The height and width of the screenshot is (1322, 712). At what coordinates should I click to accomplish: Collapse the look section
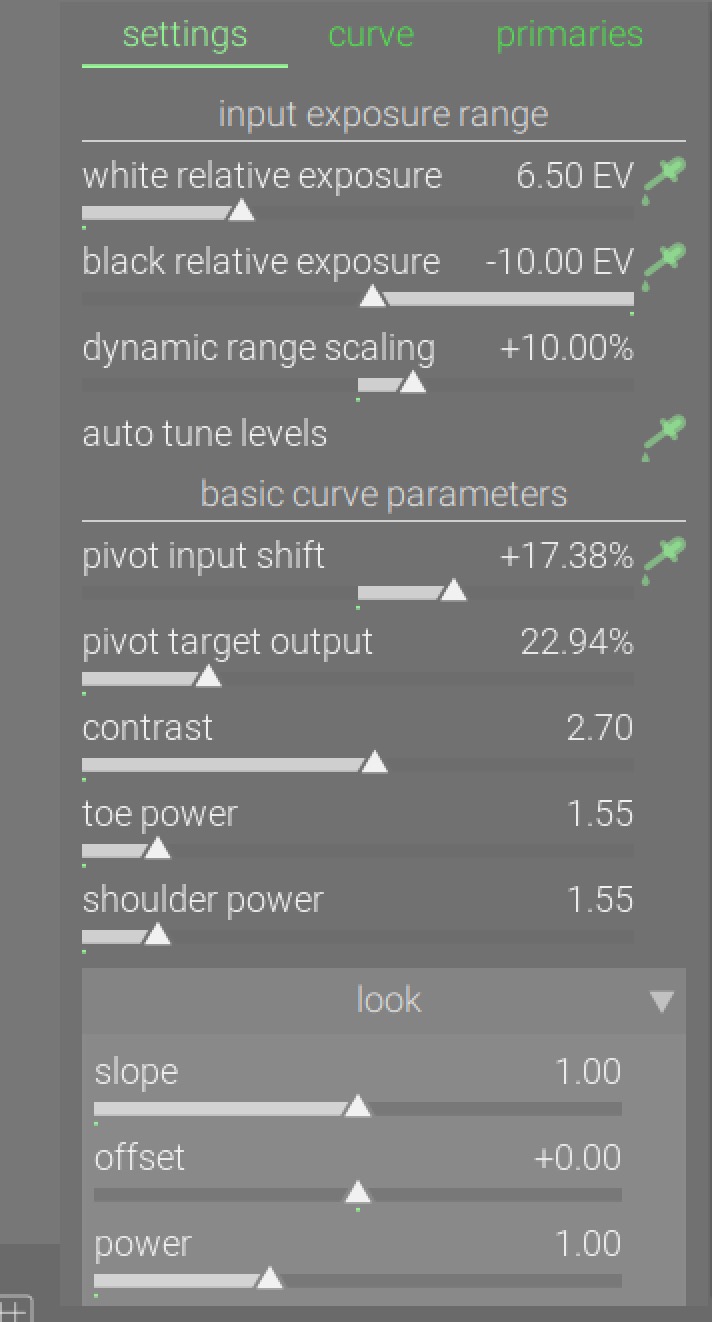pos(661,1001)
